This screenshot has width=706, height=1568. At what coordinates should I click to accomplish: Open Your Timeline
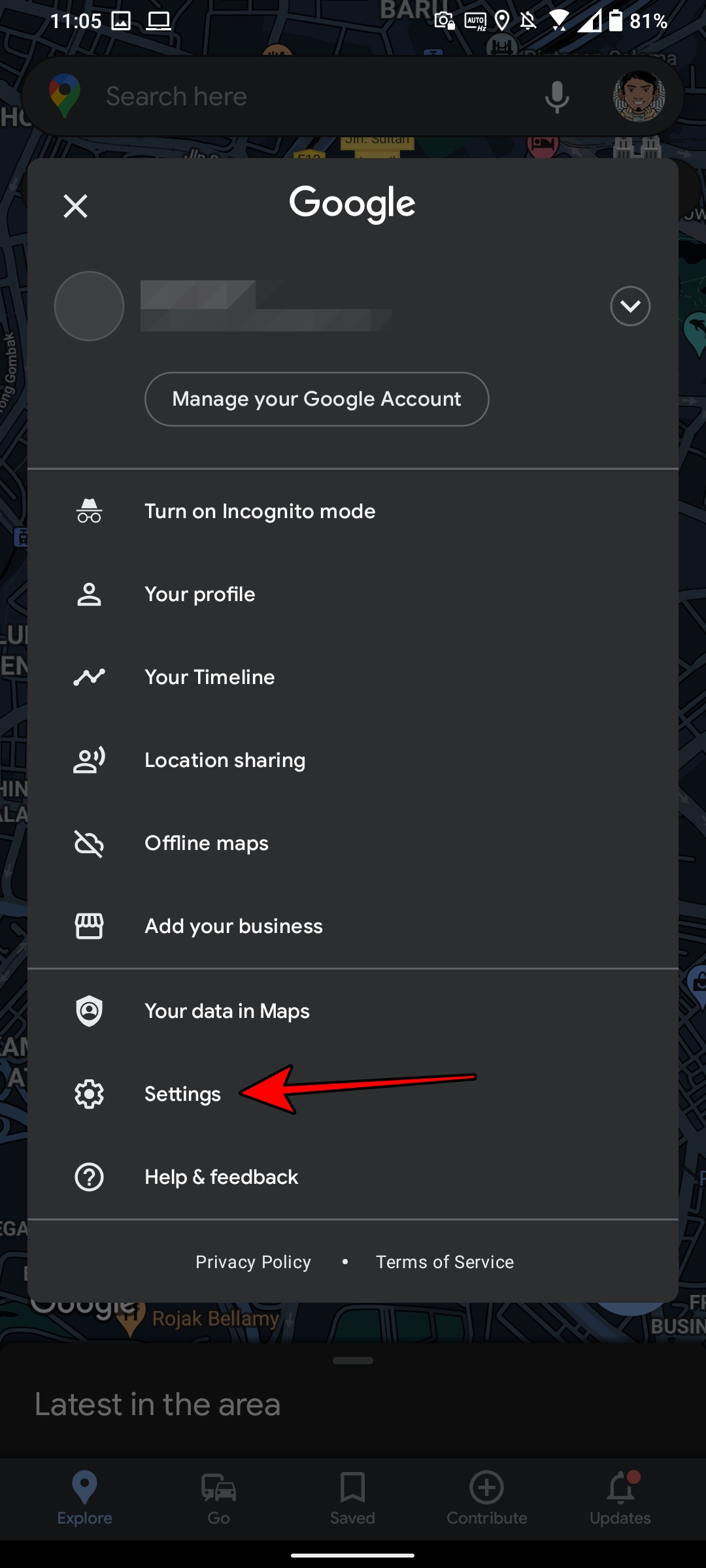pos(353,678)
